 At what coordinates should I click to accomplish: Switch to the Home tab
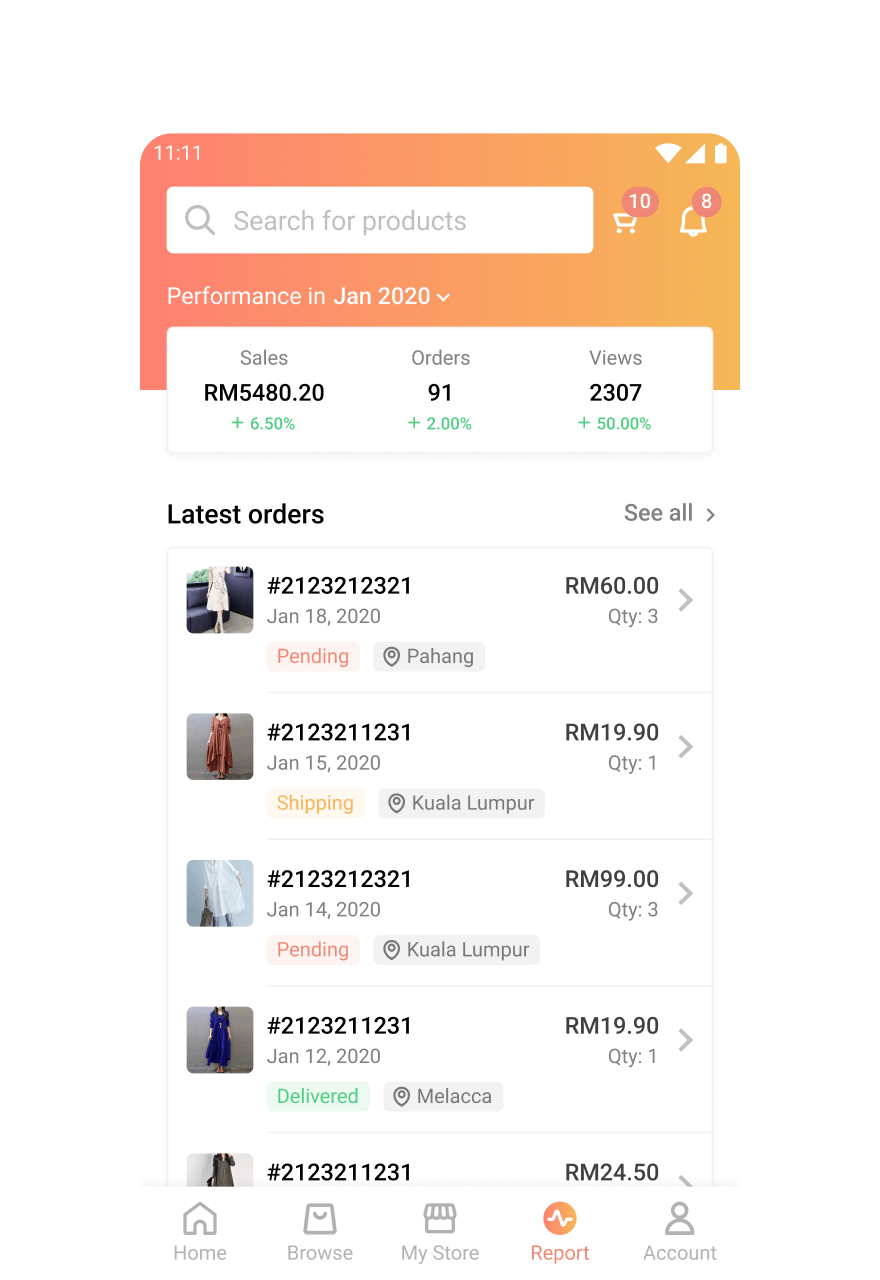pos(200,1230)
